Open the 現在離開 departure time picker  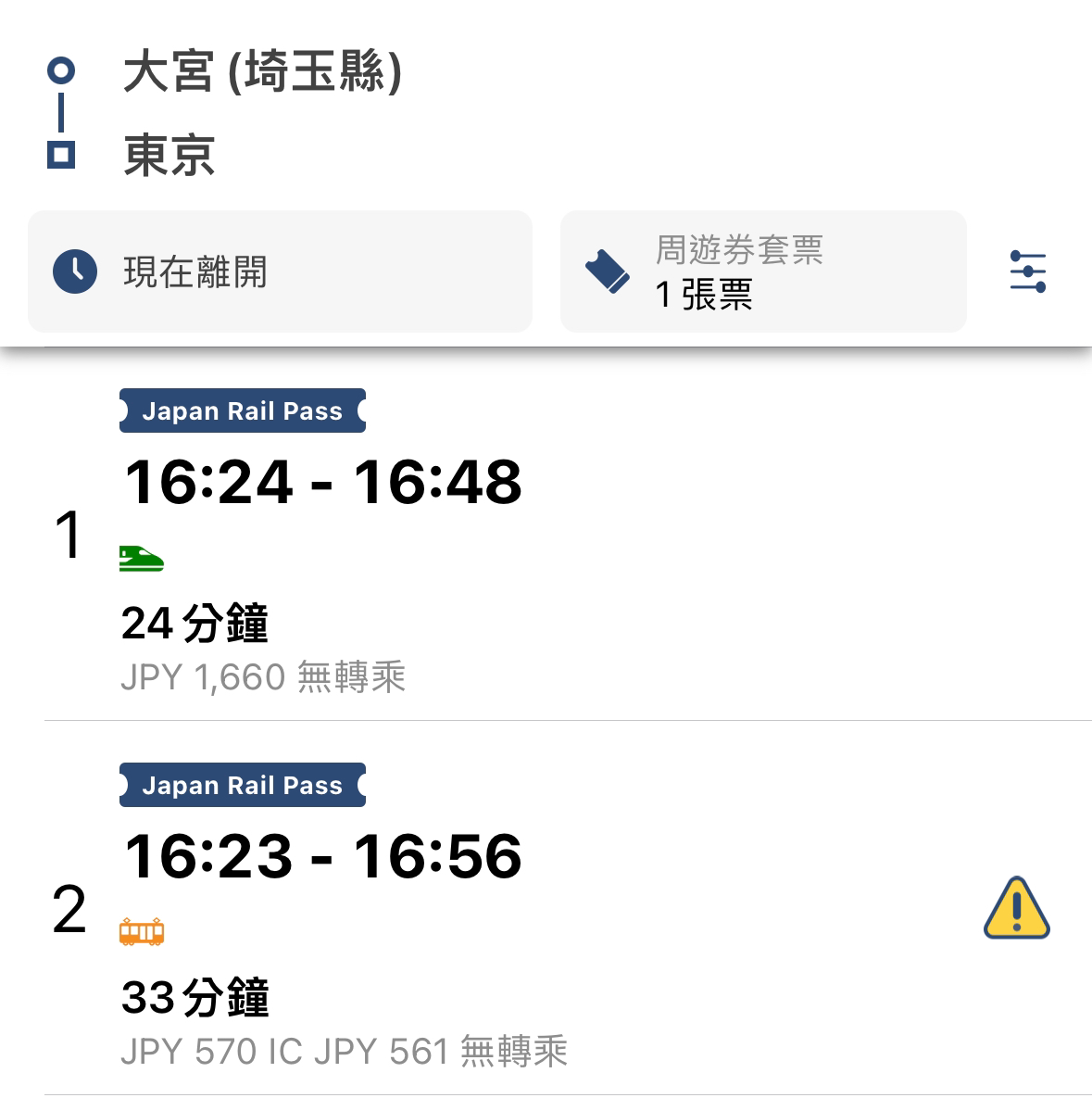coord(280,272)
